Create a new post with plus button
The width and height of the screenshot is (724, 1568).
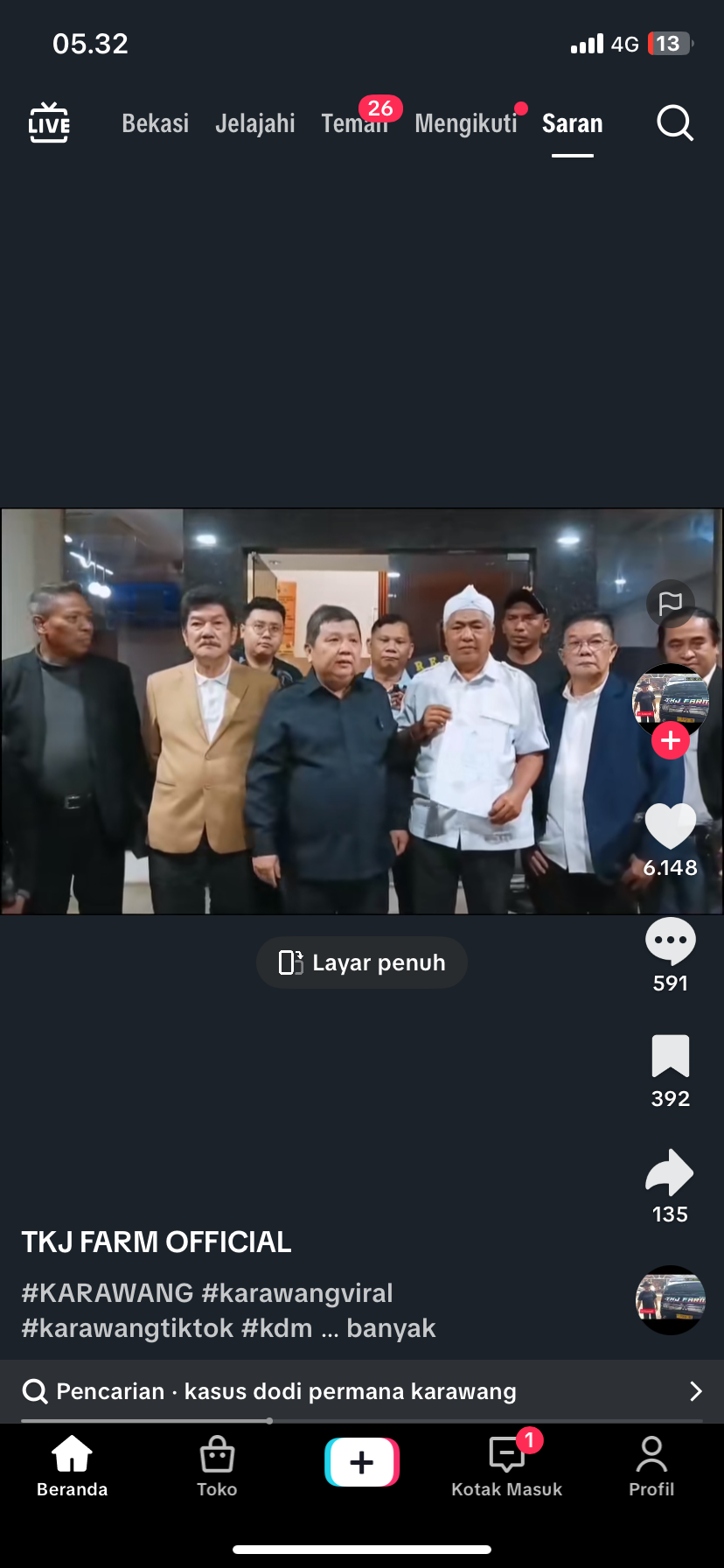pyautogui.click(x=362, y=1462)
